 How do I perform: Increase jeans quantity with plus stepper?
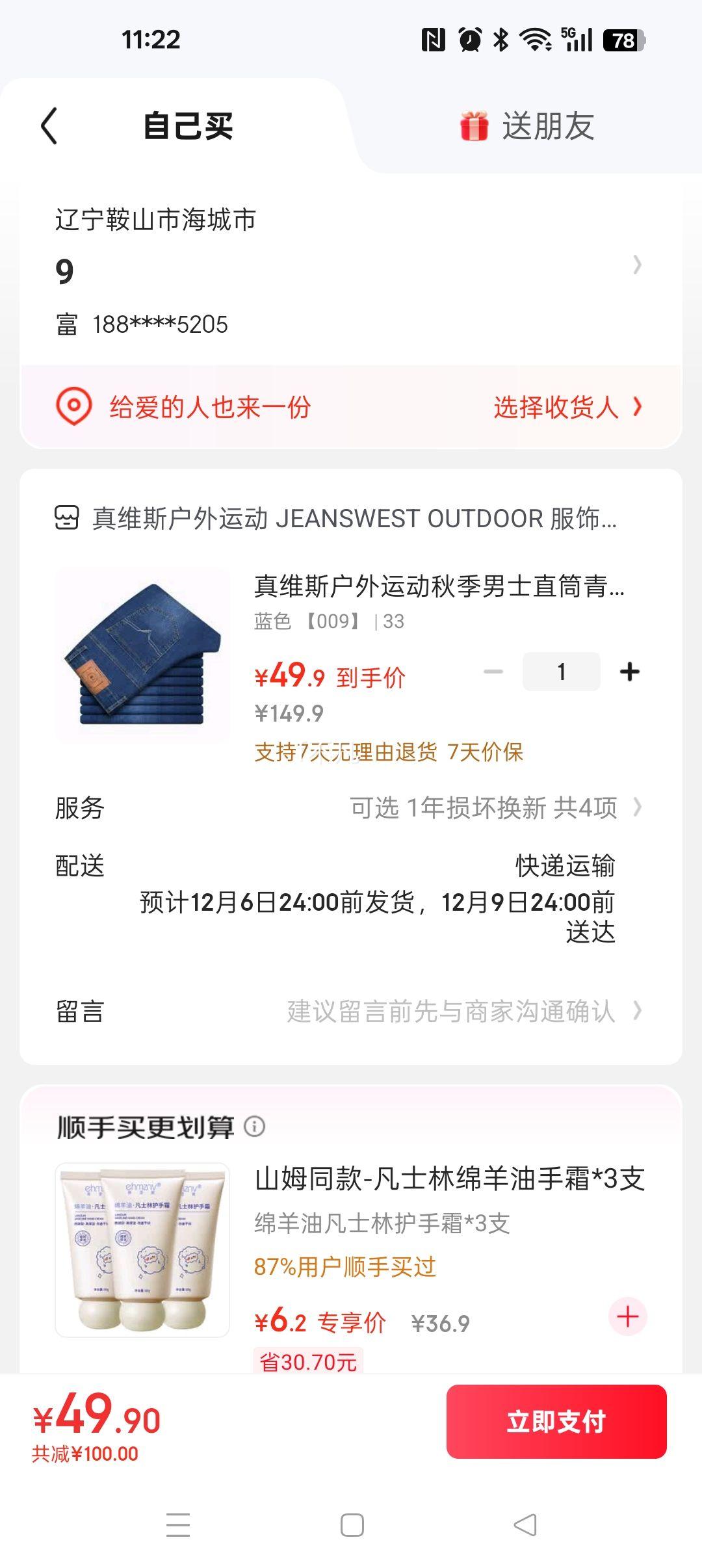click(629, 672)
